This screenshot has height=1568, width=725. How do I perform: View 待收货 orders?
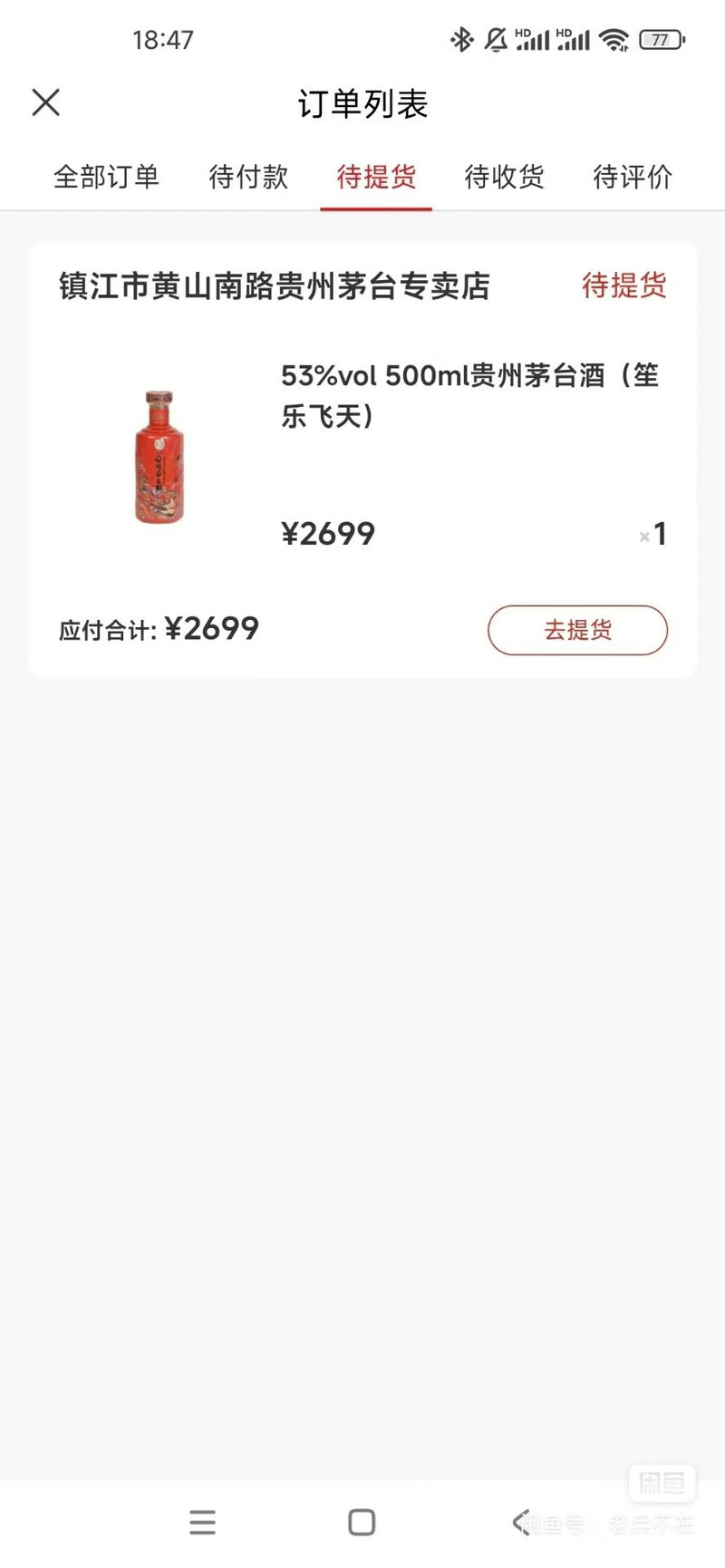tap(504, 177)
